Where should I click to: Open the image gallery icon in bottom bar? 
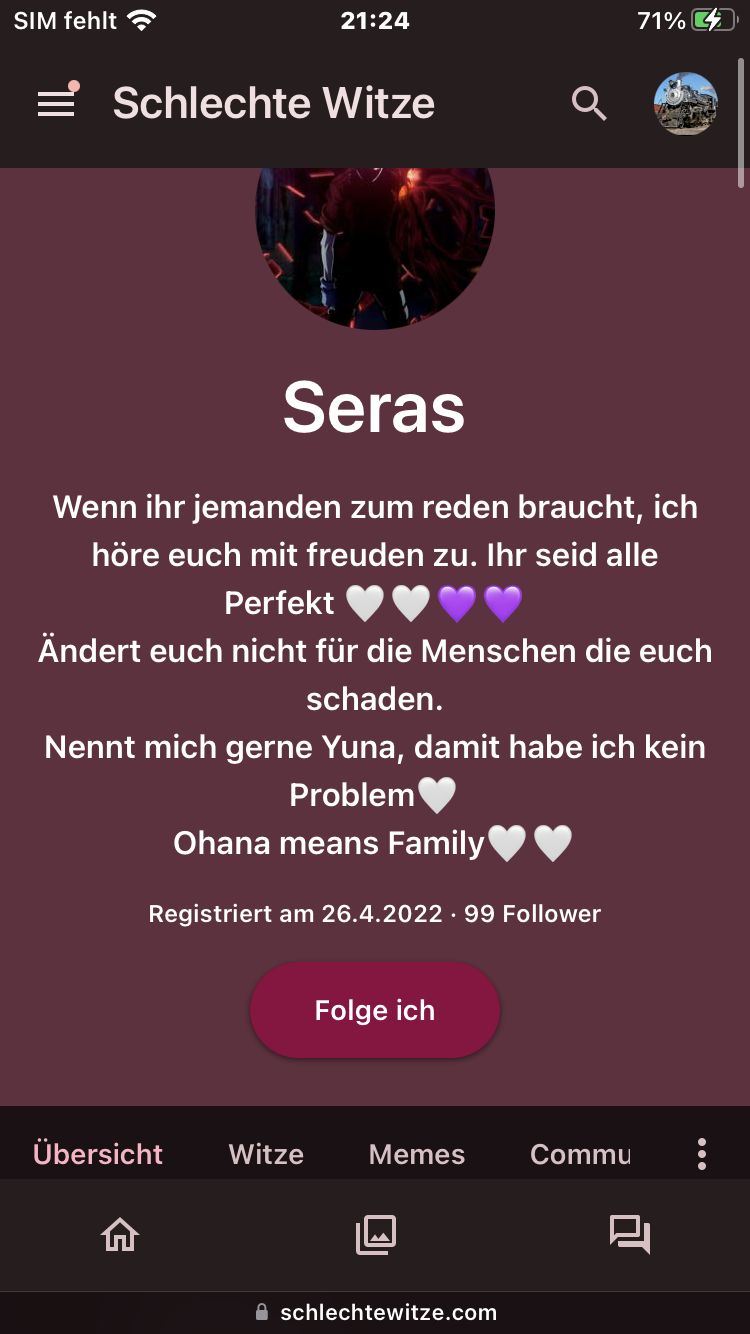point(376,1235)
